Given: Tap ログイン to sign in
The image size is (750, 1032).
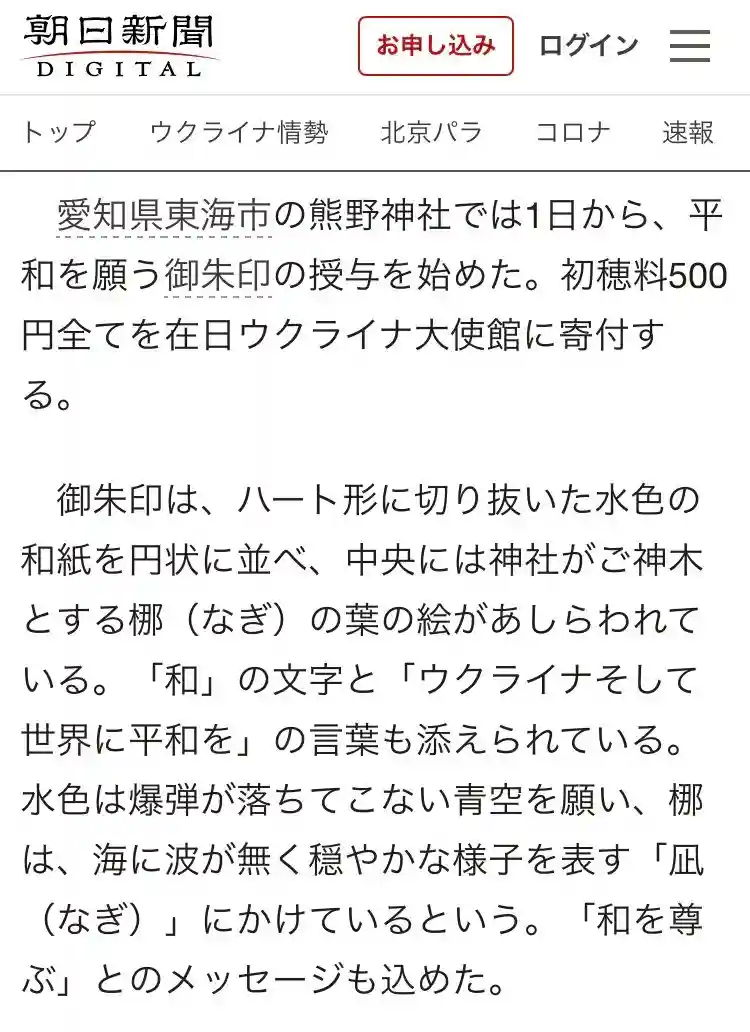Looking at the screenshot, I should 588,46.
